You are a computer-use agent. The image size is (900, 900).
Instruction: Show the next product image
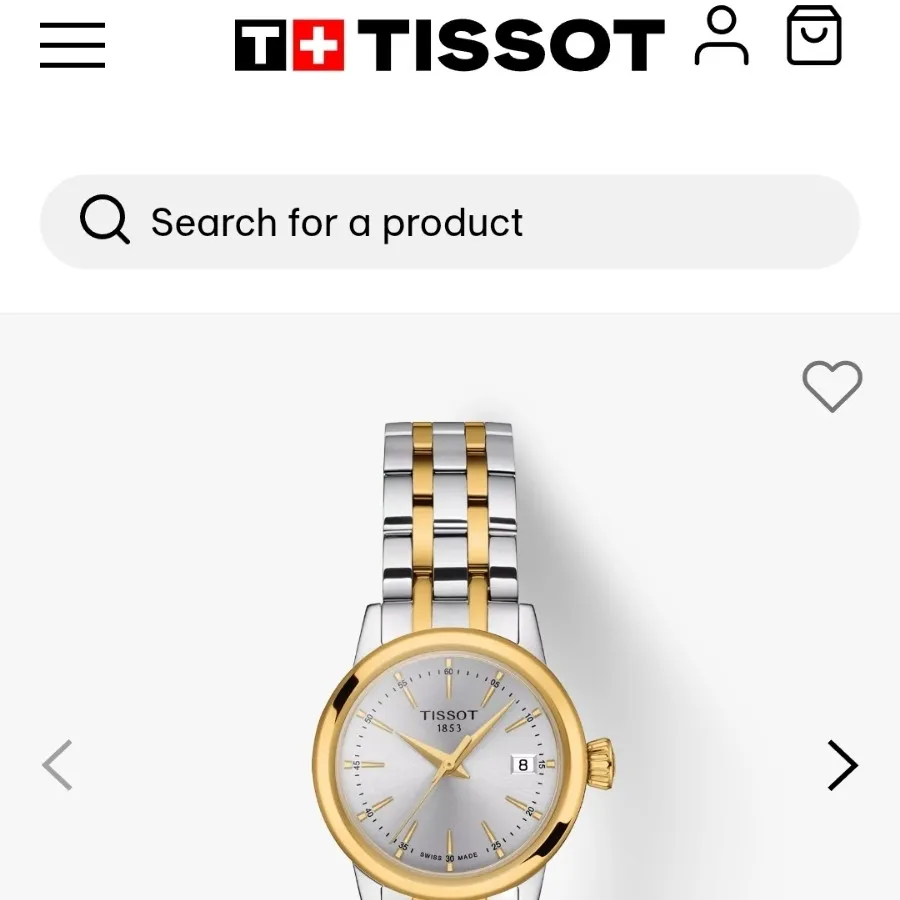click(842, 766)
